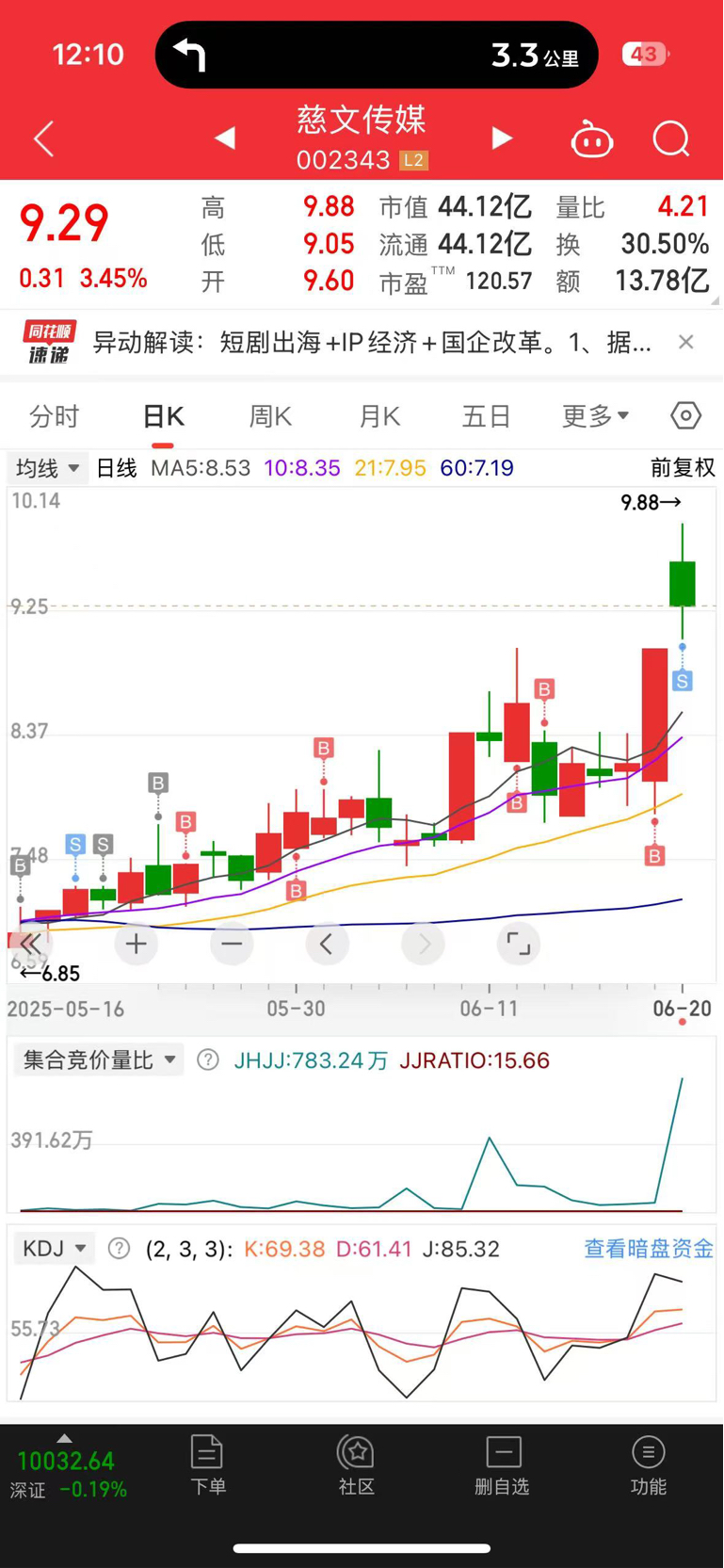
Task: Tap 下单 to place an order
Action: (x=207, y=1465)
